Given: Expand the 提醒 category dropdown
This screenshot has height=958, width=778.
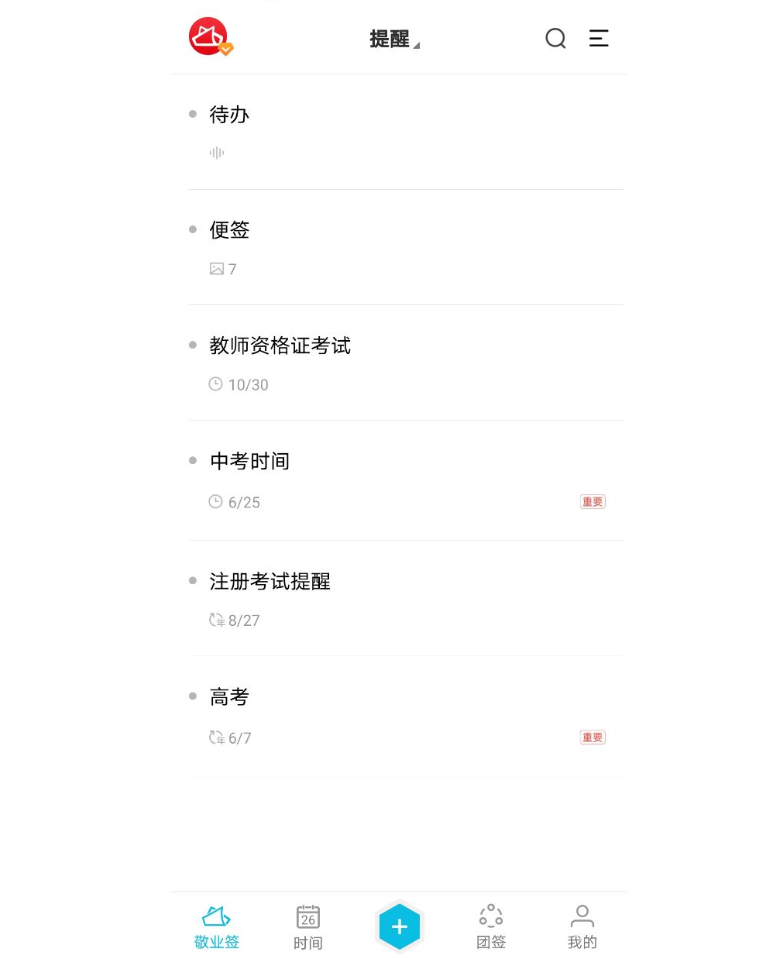Looking at the screenshot, I should [394, 39].
